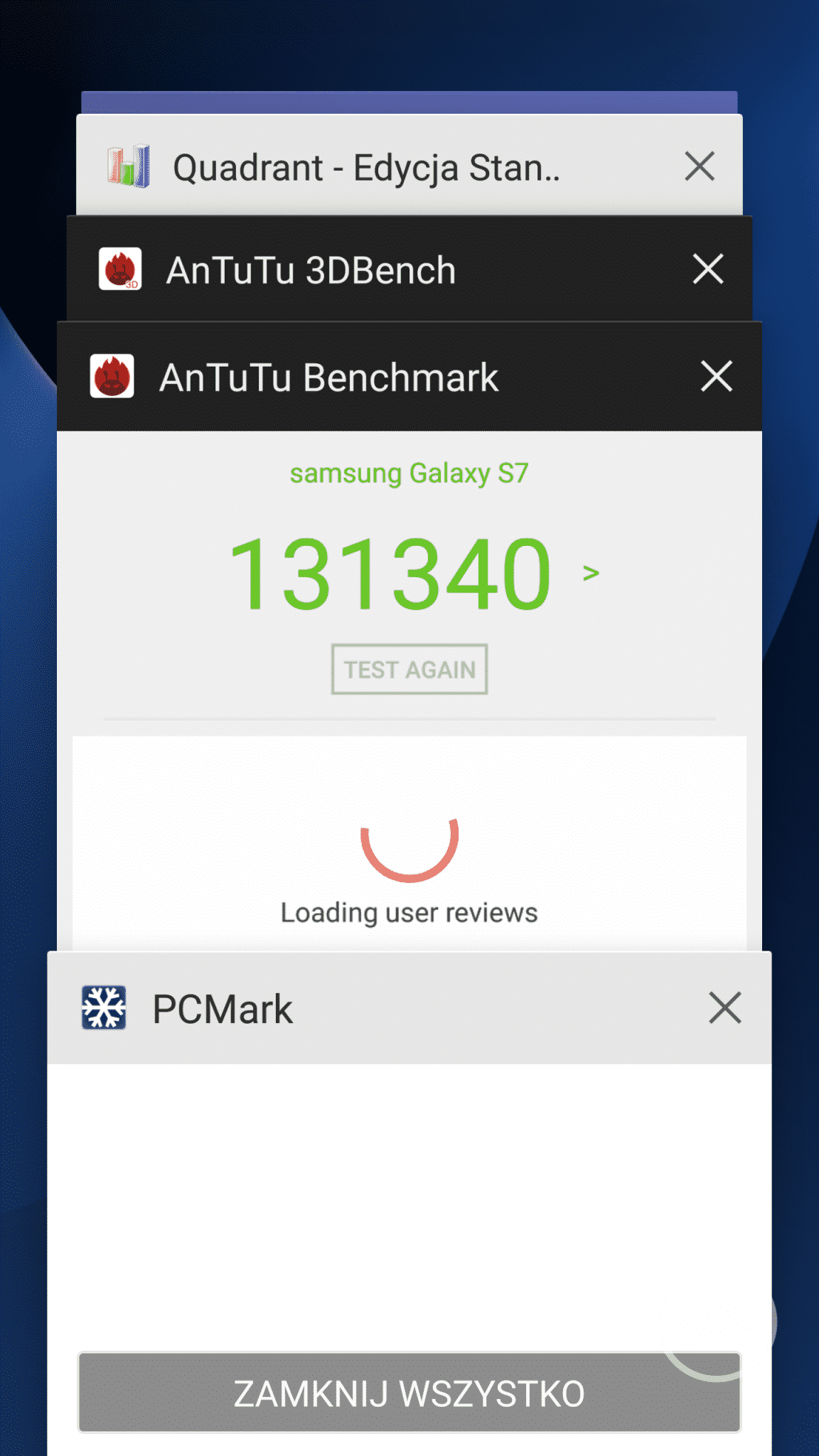Tap Zamknij wszystko to close all apps
The image size is (819, 1456).
[409, 1393]
